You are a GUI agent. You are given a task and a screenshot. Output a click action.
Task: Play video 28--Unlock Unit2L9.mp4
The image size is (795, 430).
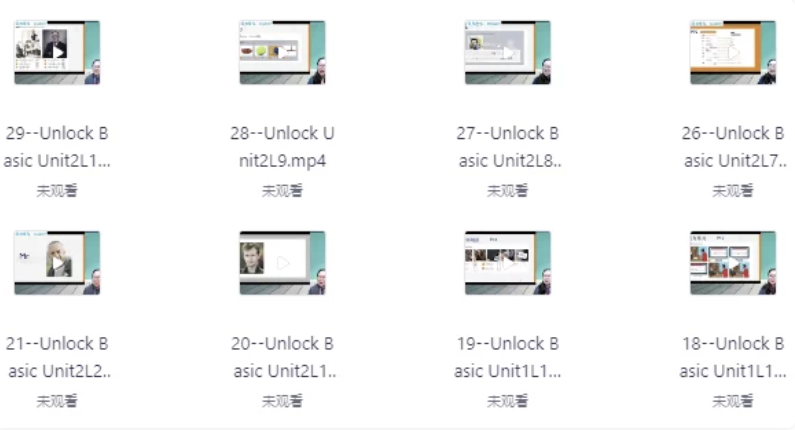coord(282,53)
